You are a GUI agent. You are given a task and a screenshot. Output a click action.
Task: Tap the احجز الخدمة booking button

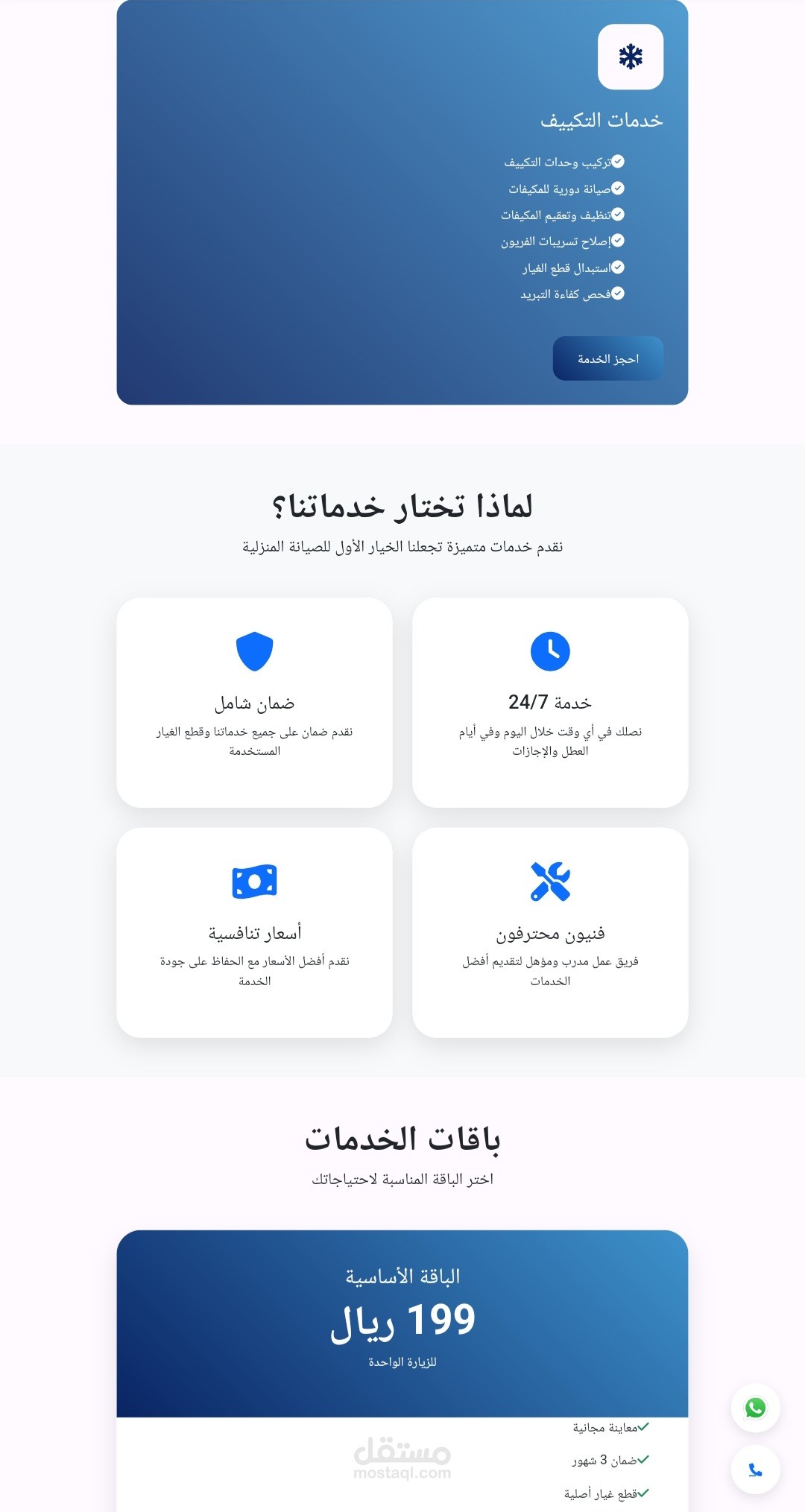(x=607, y=358)
